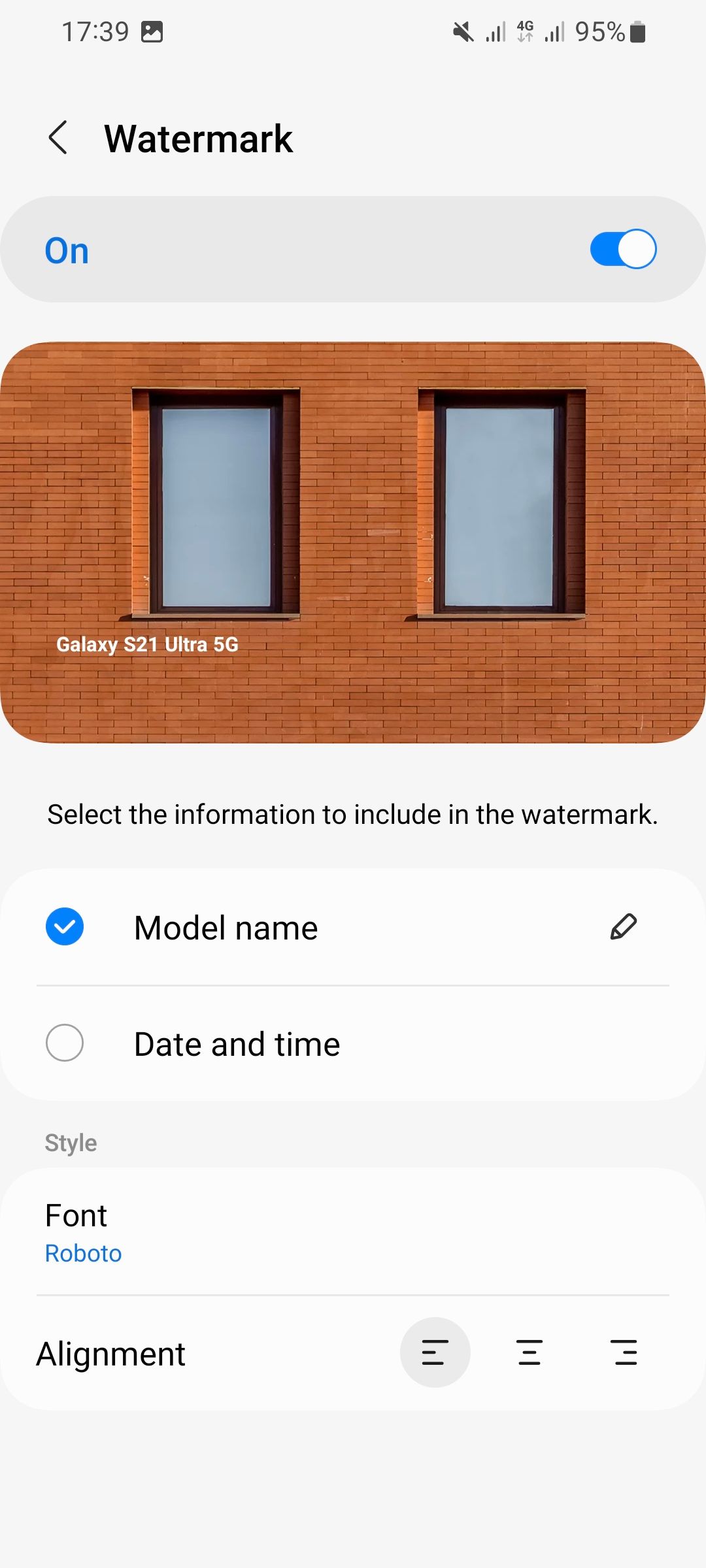Image resolution: width=706 pixels, height=1568 pixels.
Task: Uncheck the Model name option
Action: click(x=65, y=926)
